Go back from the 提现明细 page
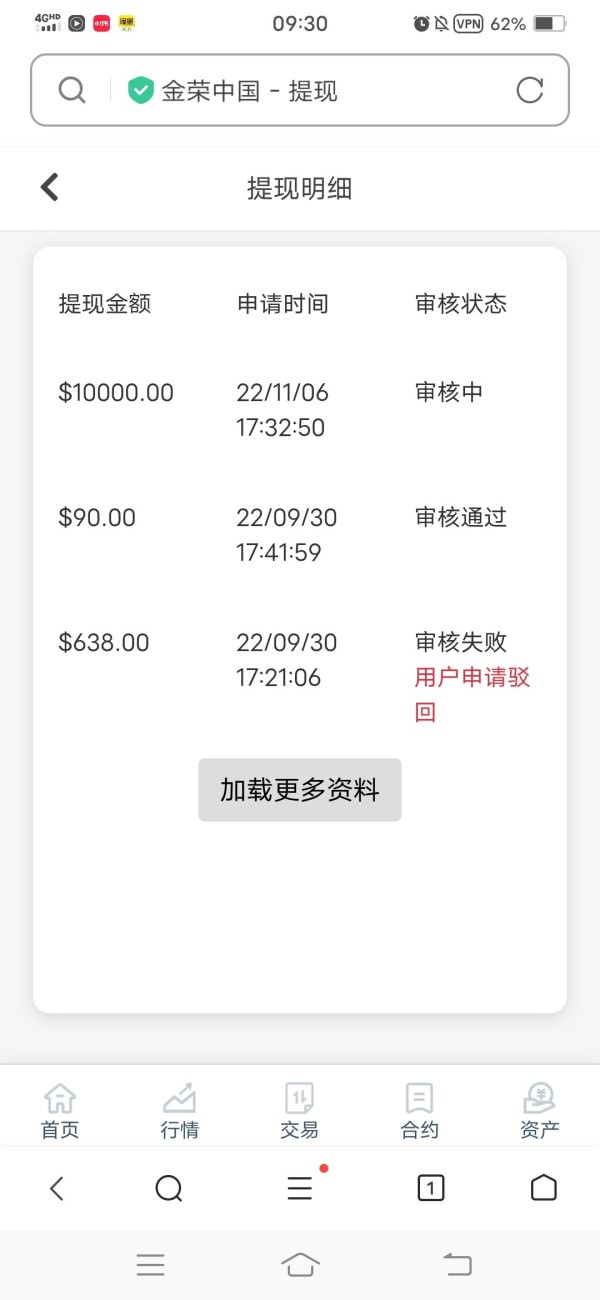This screenshot has height=1300, width=600. coord(49,187)
